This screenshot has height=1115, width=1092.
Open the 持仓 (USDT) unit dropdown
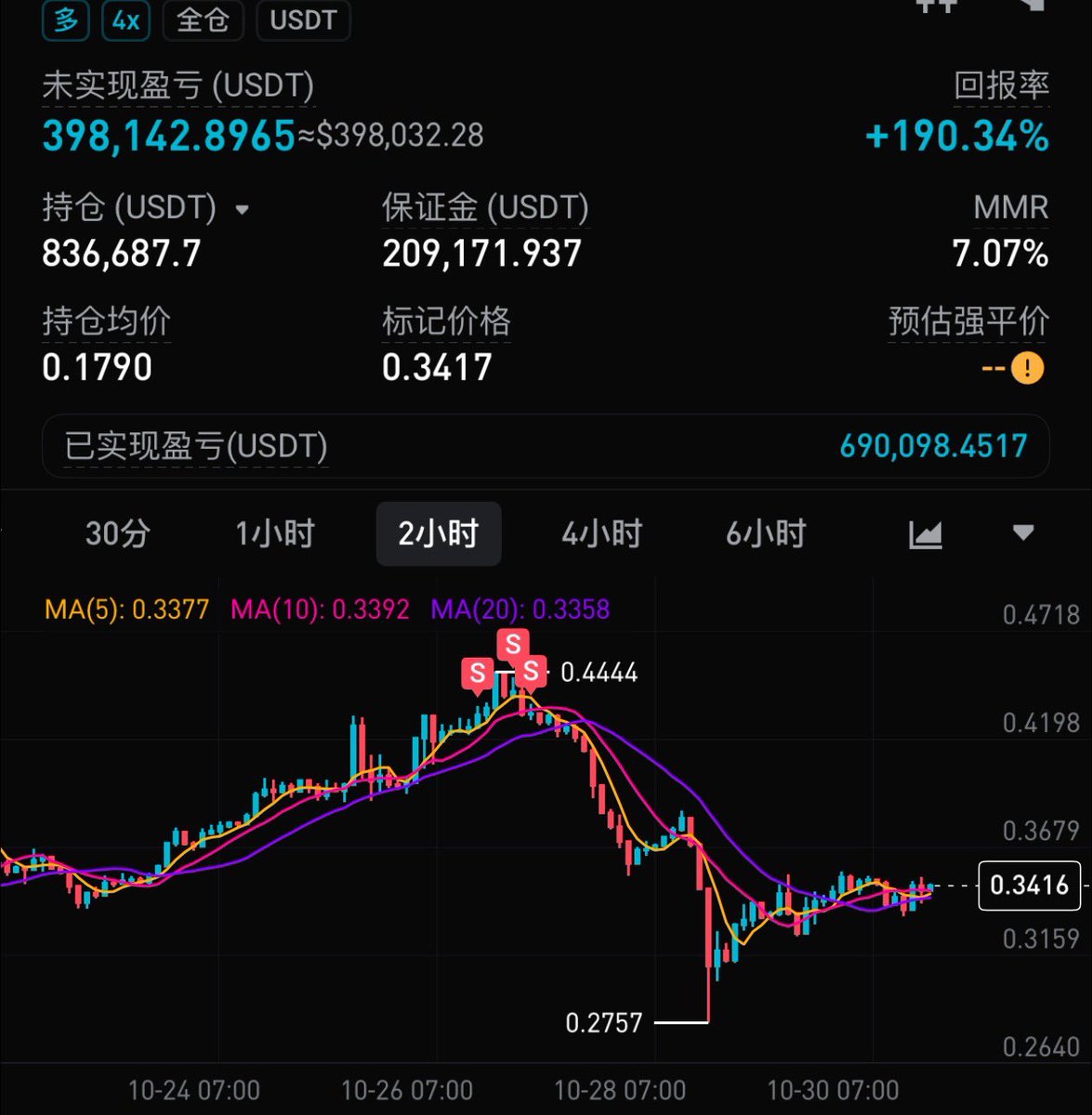click(x=243, y=210)
